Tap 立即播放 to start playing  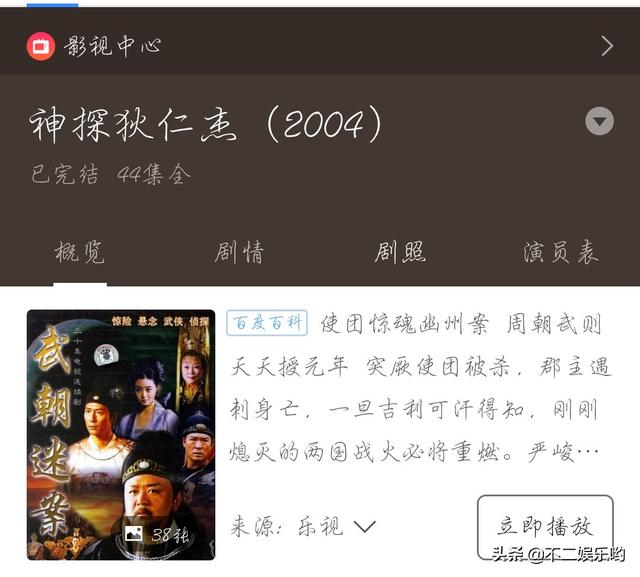pyautogui.click(x=545, y=526)
